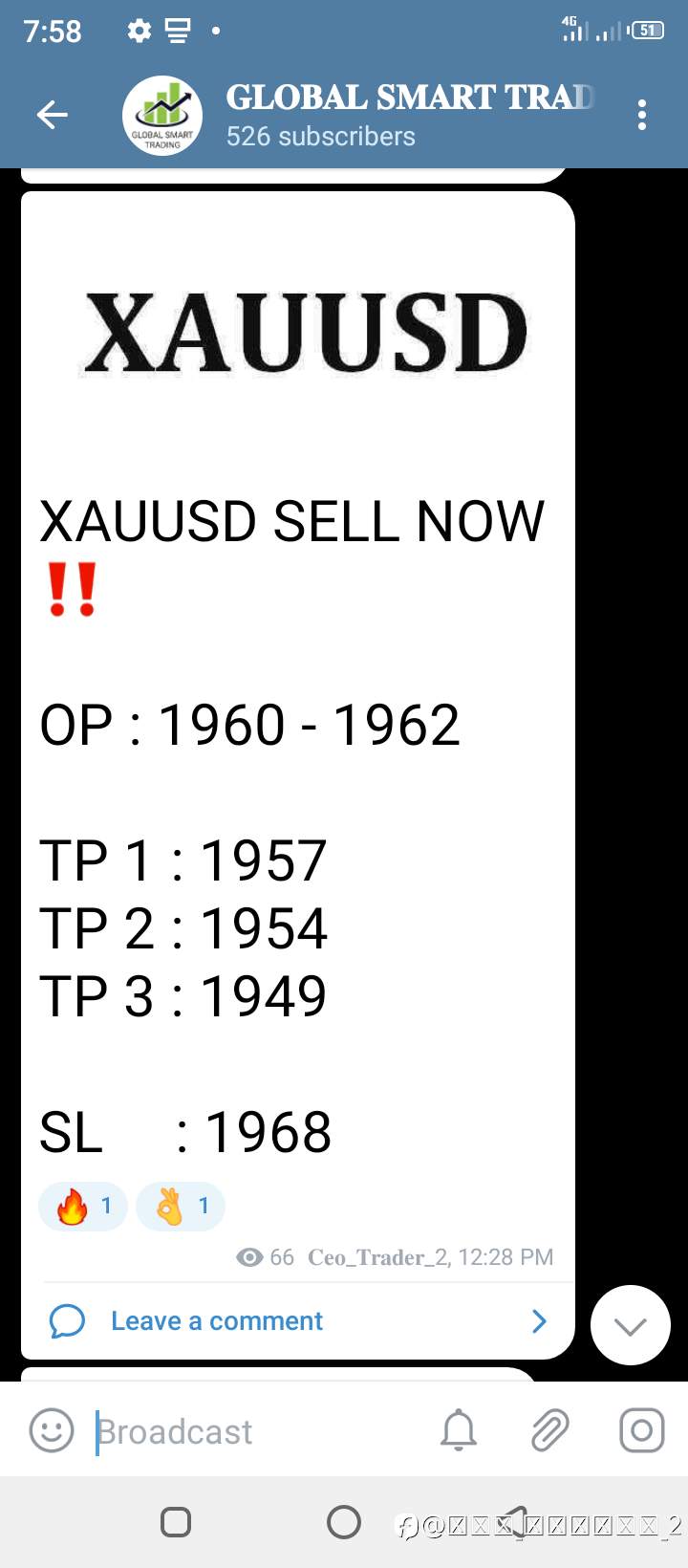Go back using the header arrow
Viewport: 688px width, 1568px height.
53,116
